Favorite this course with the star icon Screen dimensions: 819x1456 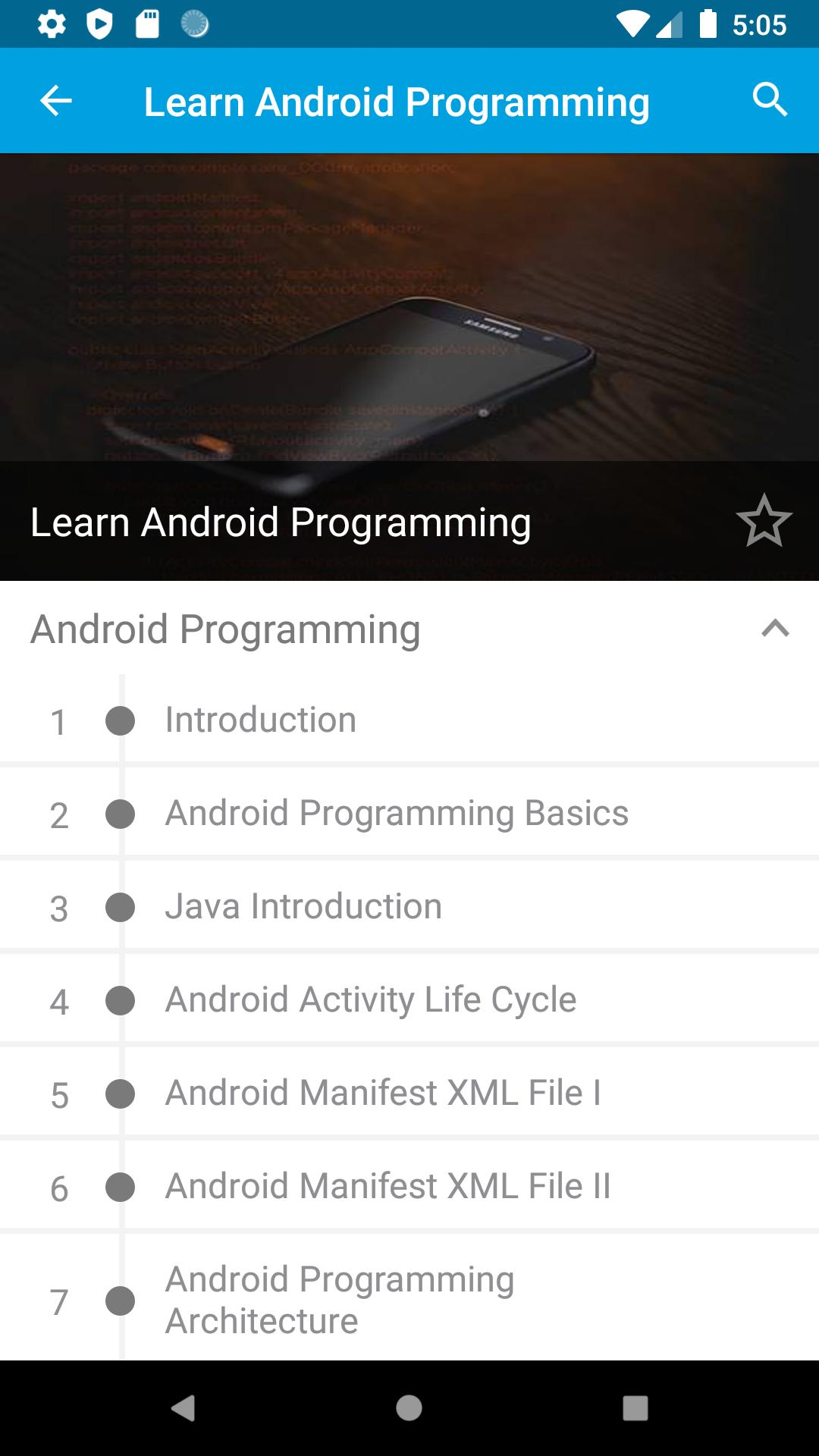(x=764, y=521)
